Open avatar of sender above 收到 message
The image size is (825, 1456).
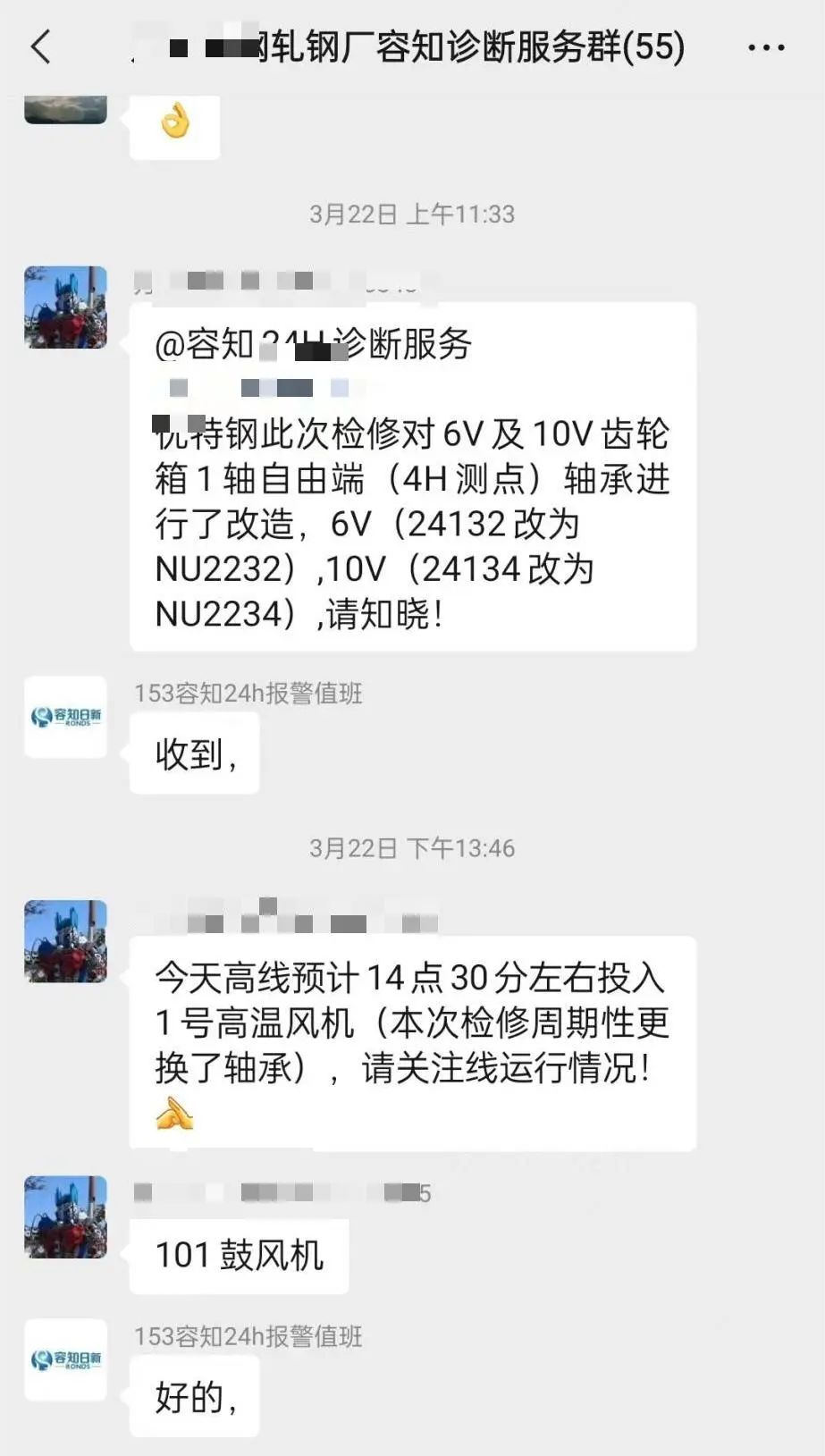coord(65,717)
